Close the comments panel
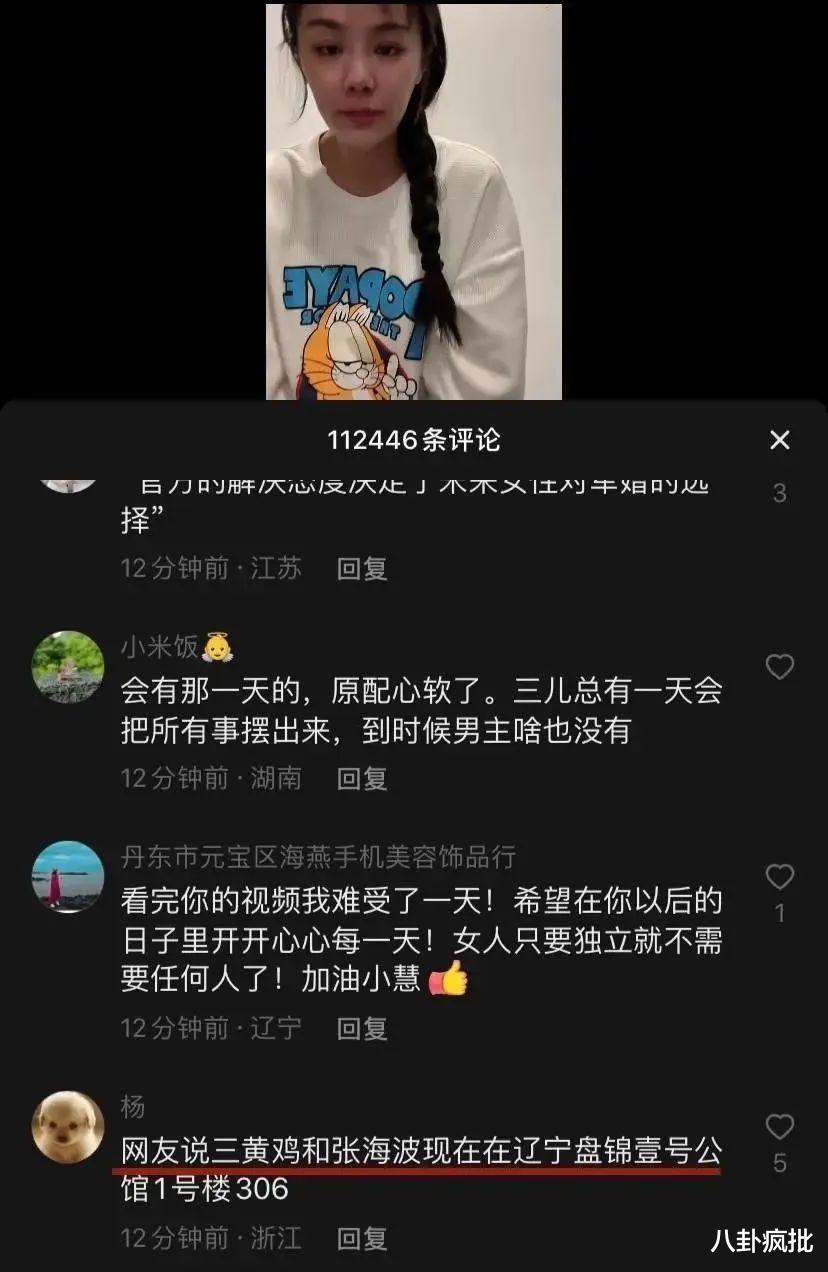Screen dimensions: 828x1272 pyautogui.click(x=780, y=440)
